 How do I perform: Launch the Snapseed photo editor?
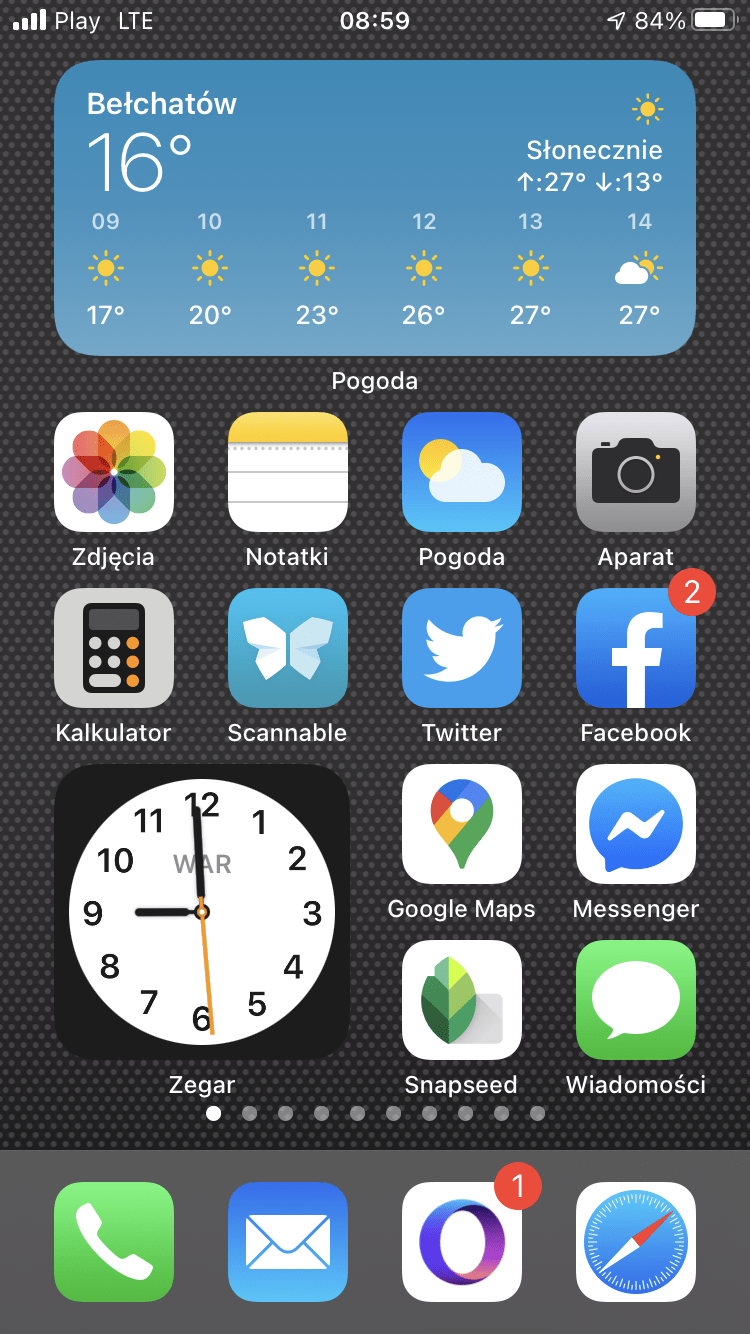coord(462,1000)
